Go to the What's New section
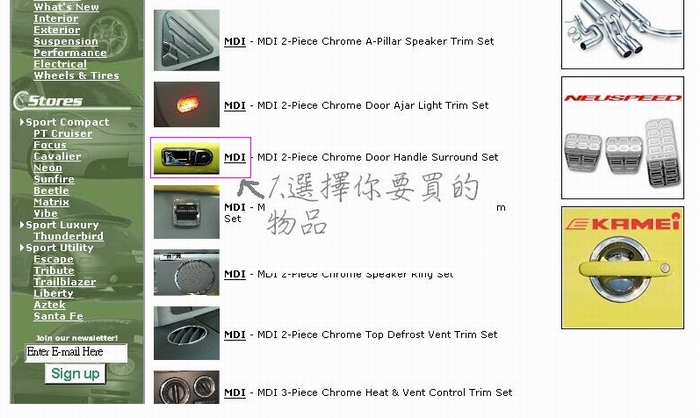 point(66,7)
